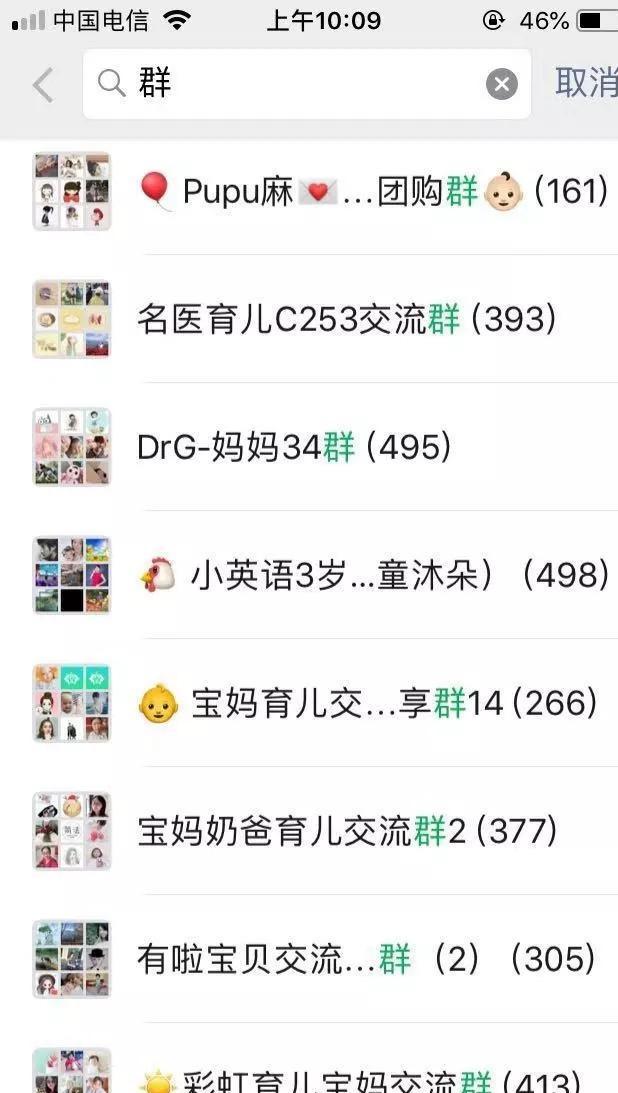Open the 有啦宝贝交流群 (2) chat

click(366, 959)
